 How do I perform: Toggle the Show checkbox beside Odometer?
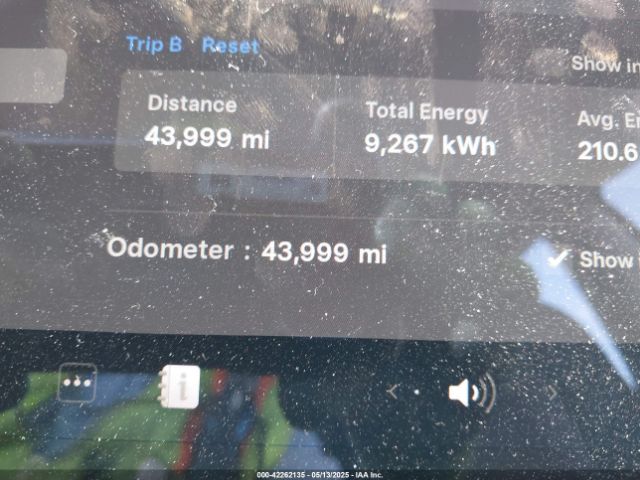pyautogui.click(x=558, y=259)
